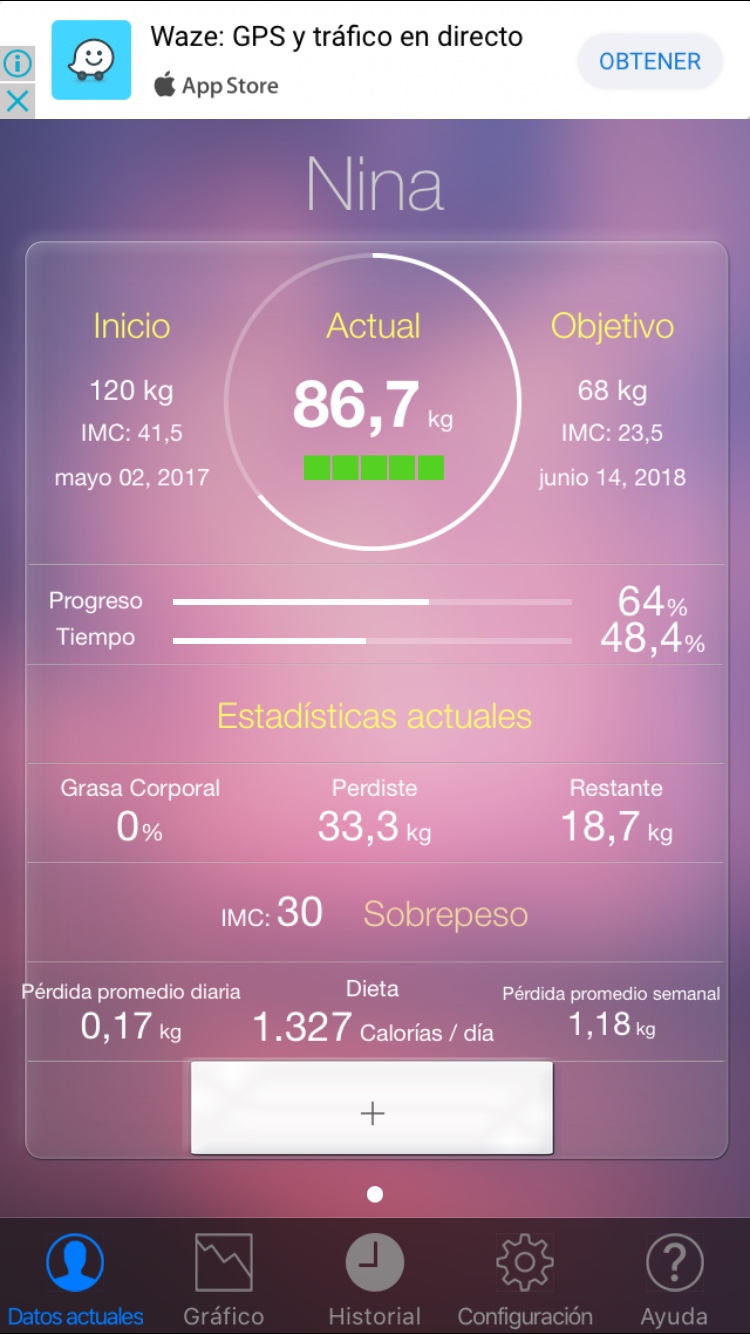
Task: Go to Configuración settings tab
Action: click(x=525, y=1280)
